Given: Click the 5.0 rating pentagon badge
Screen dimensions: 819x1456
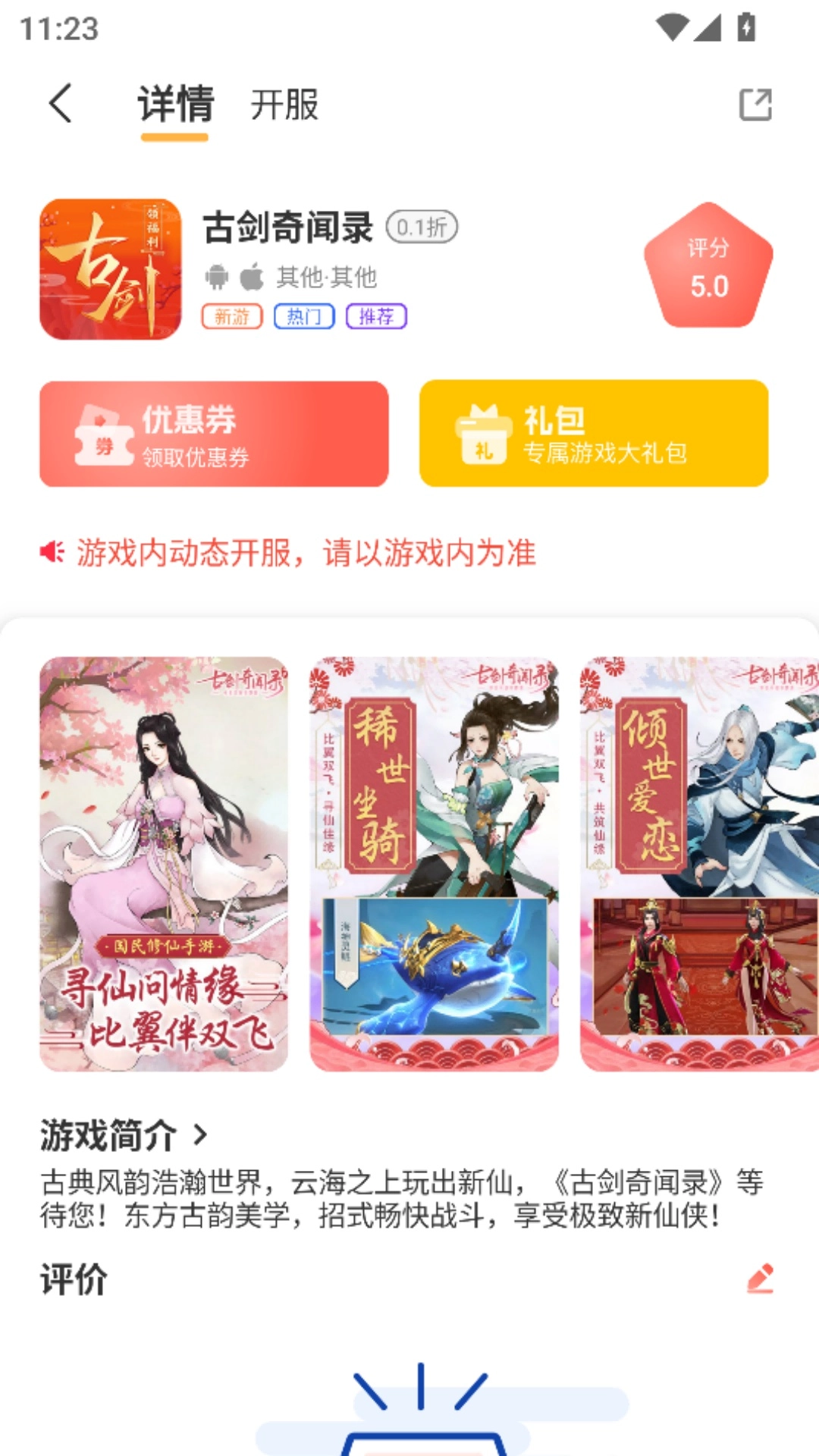Looking at the screenshot, I should point(708,265).
